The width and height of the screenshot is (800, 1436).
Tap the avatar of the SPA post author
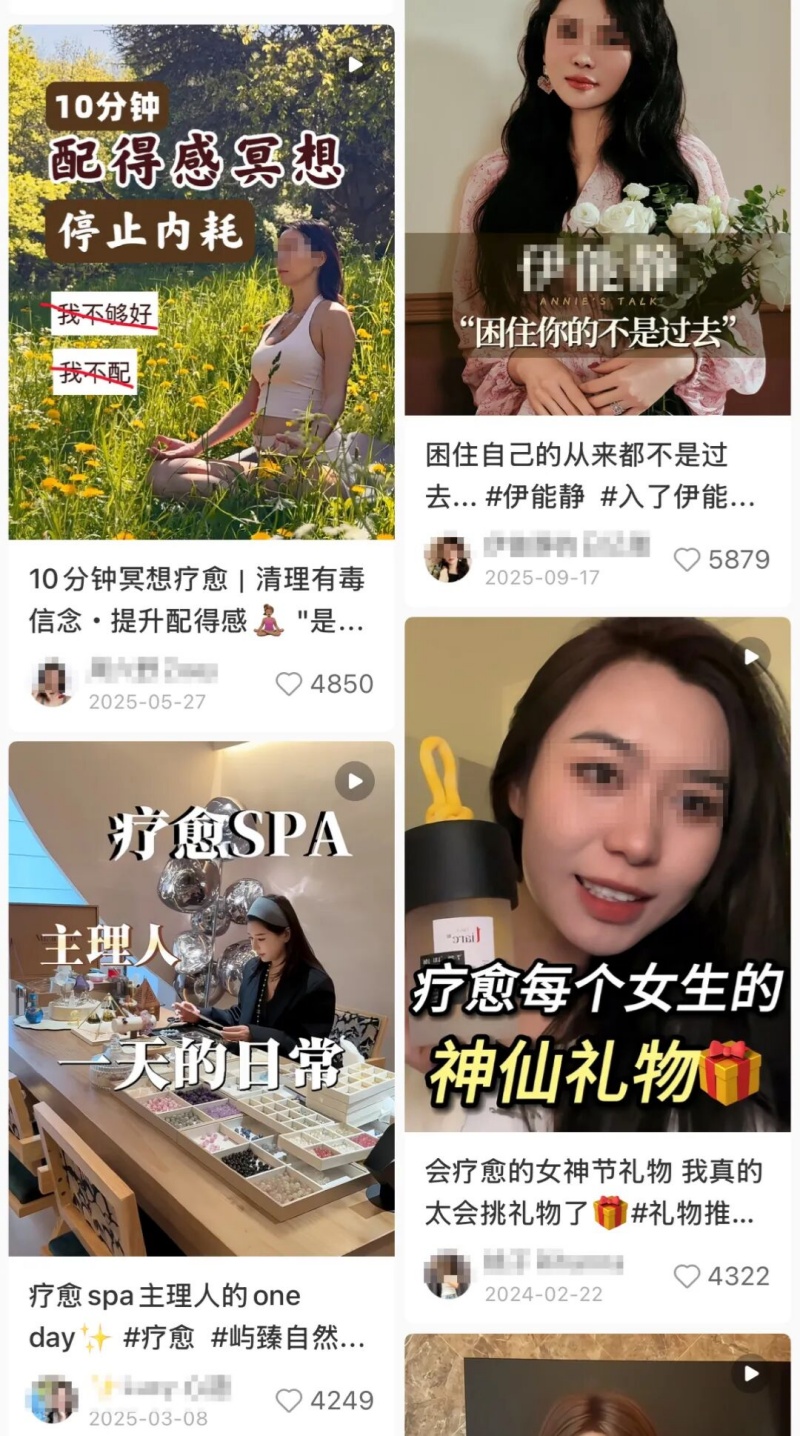pyautogui.click(x=52, y=1400)
